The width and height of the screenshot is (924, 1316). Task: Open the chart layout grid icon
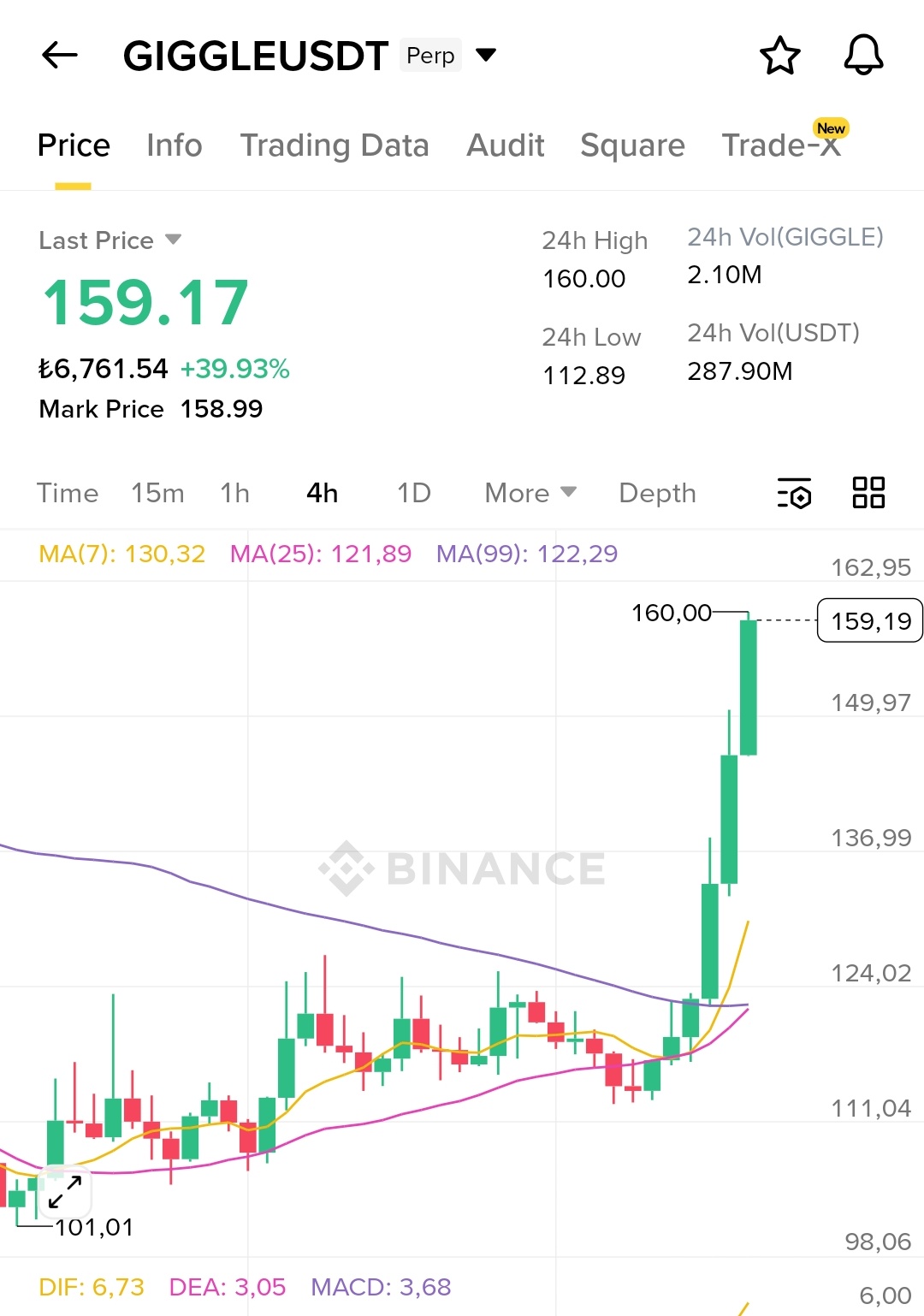coord(868,493)
